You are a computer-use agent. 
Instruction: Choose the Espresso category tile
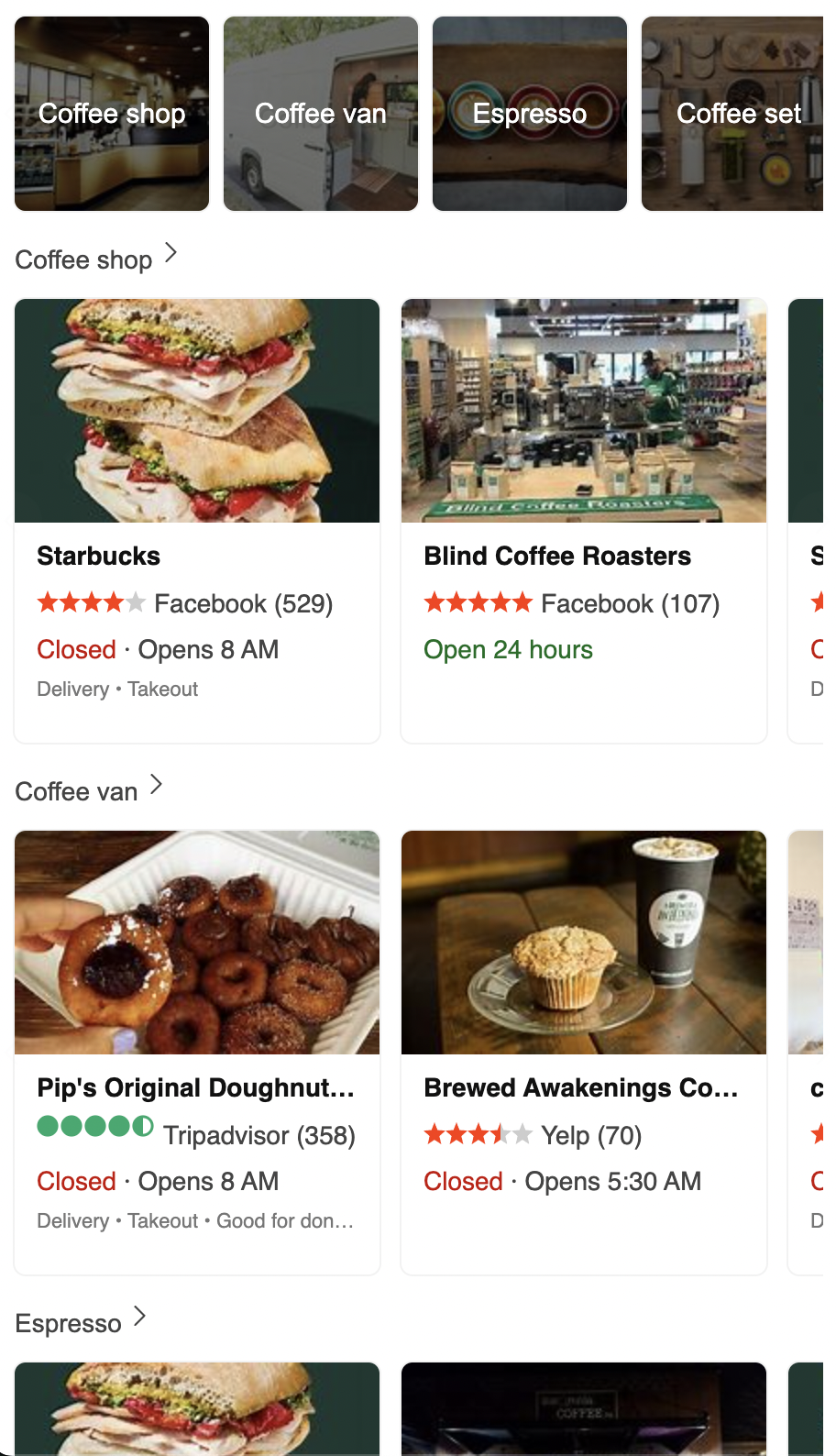530,114
